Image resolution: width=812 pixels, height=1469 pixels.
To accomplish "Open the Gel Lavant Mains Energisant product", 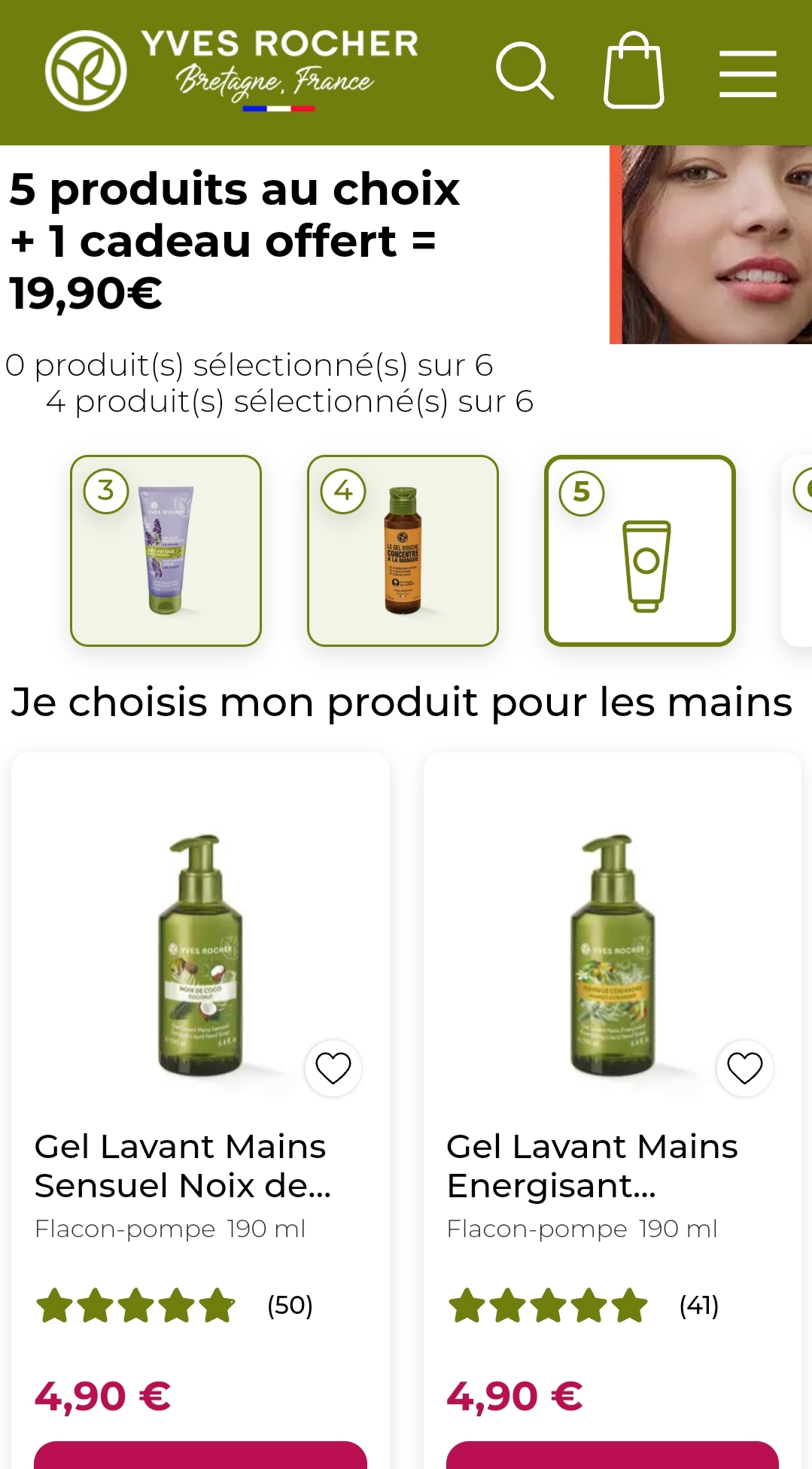I will [592, 1166].
